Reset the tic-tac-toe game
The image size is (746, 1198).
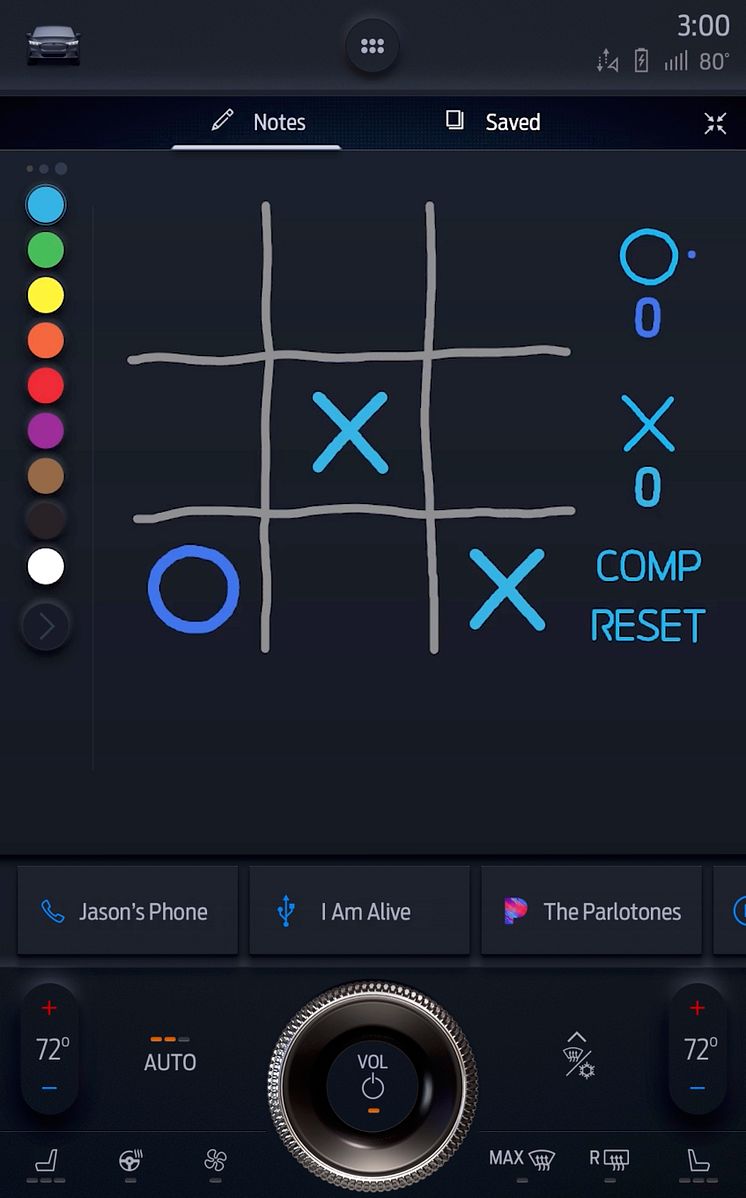click(648, 626)
